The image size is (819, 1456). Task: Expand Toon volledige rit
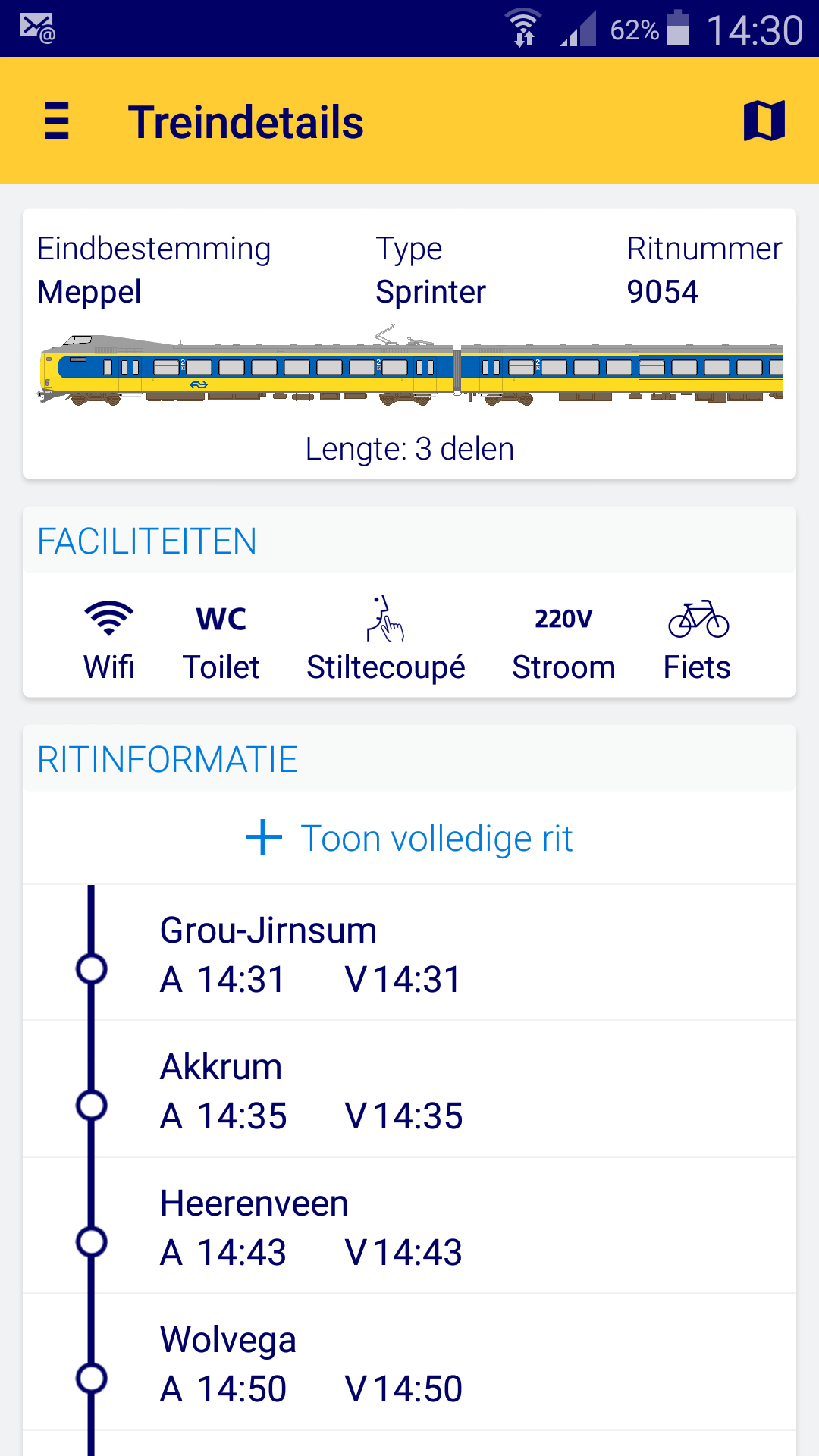409,838
